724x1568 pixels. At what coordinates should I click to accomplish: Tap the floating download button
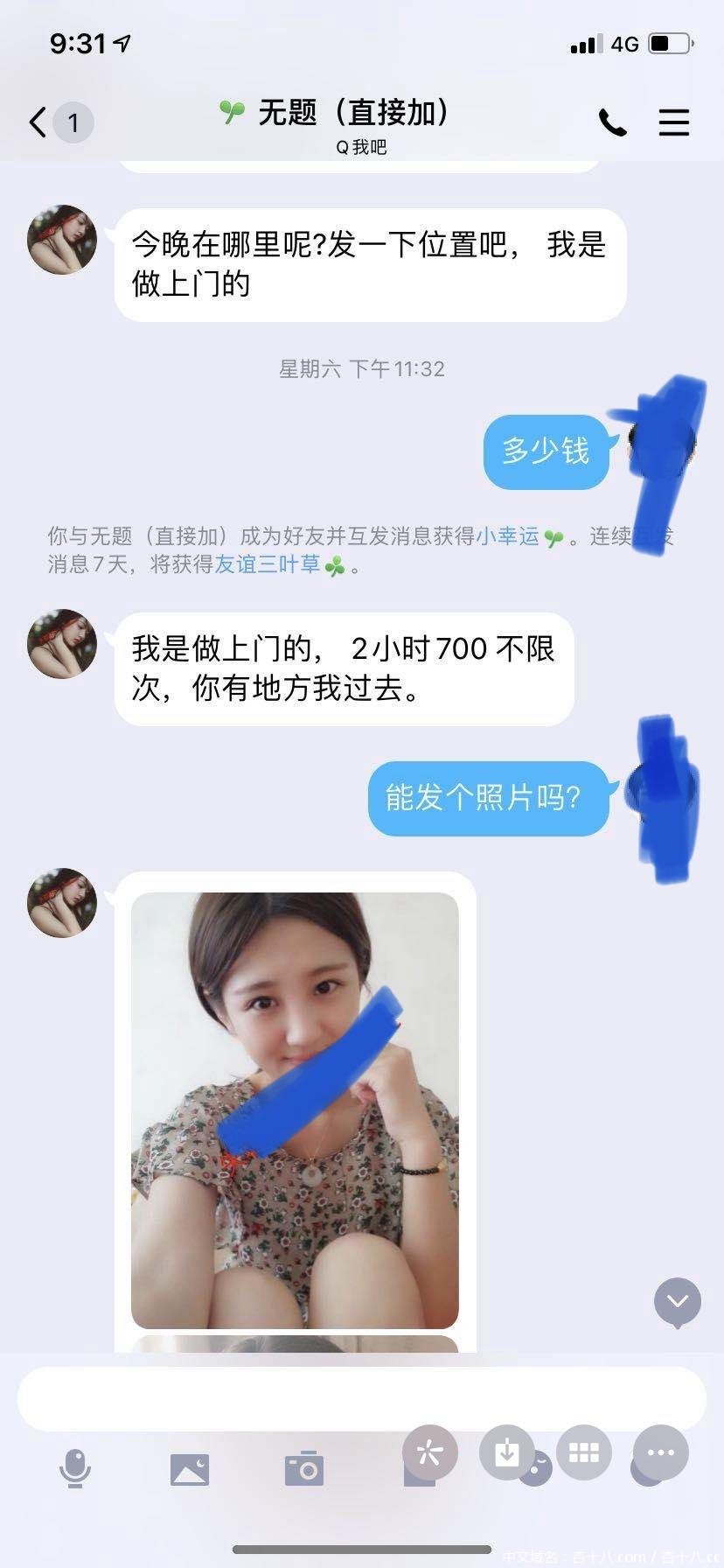[506, 1453]
